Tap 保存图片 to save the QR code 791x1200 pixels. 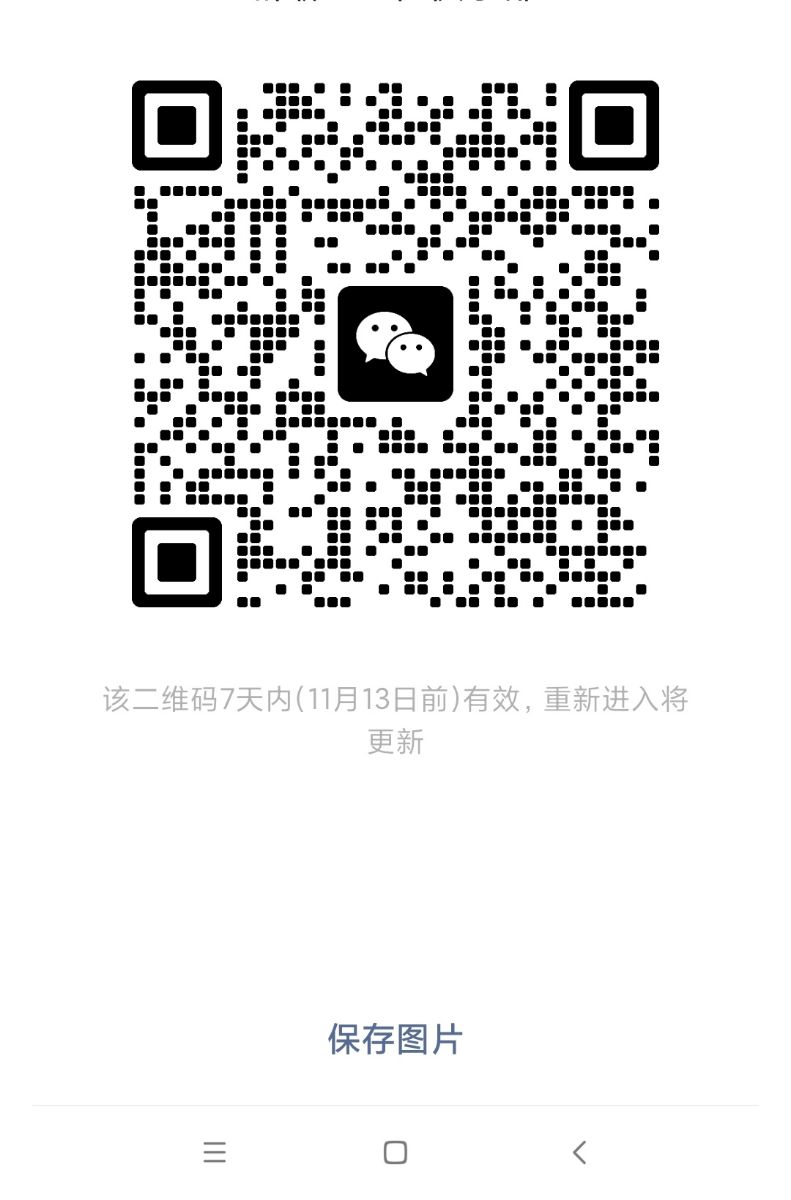[x=395, y=1039]
